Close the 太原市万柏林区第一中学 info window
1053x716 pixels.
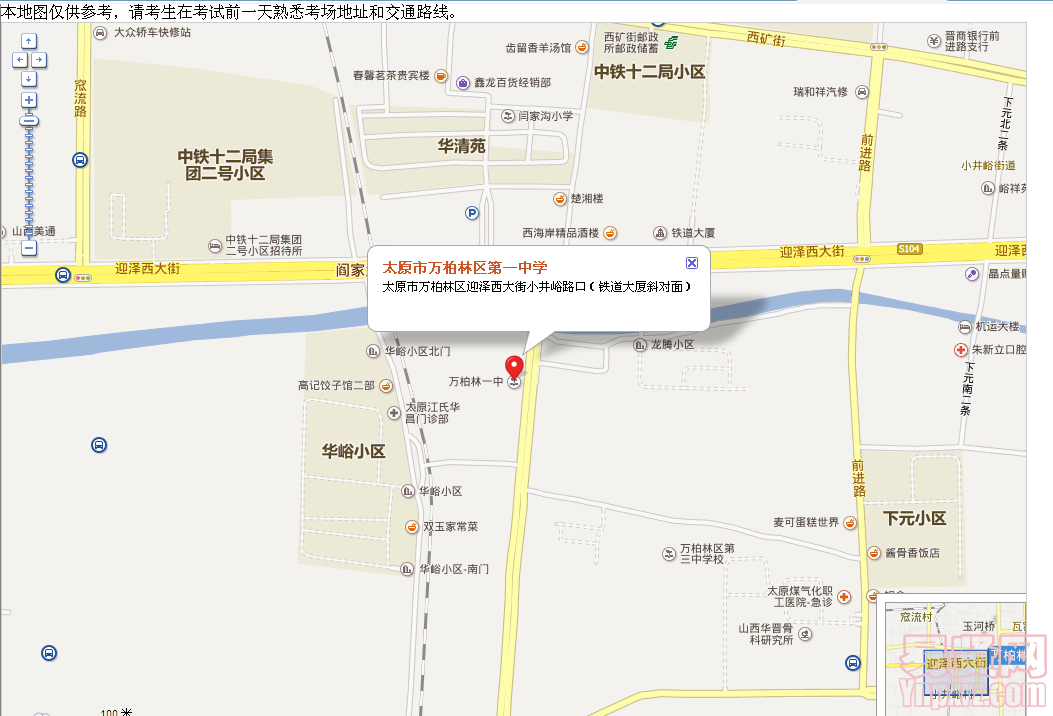691,263
